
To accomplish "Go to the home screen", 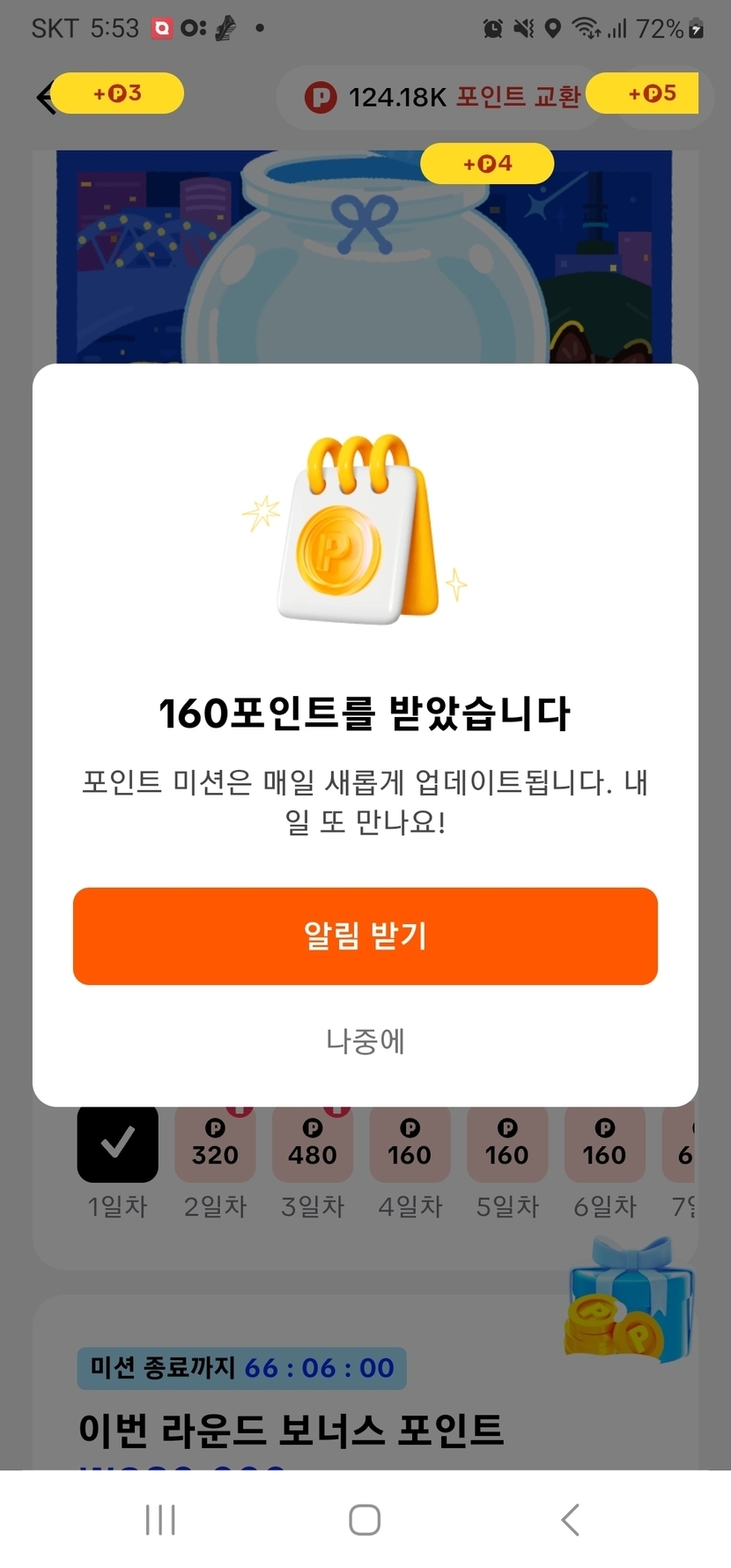I will [365, 1519].
